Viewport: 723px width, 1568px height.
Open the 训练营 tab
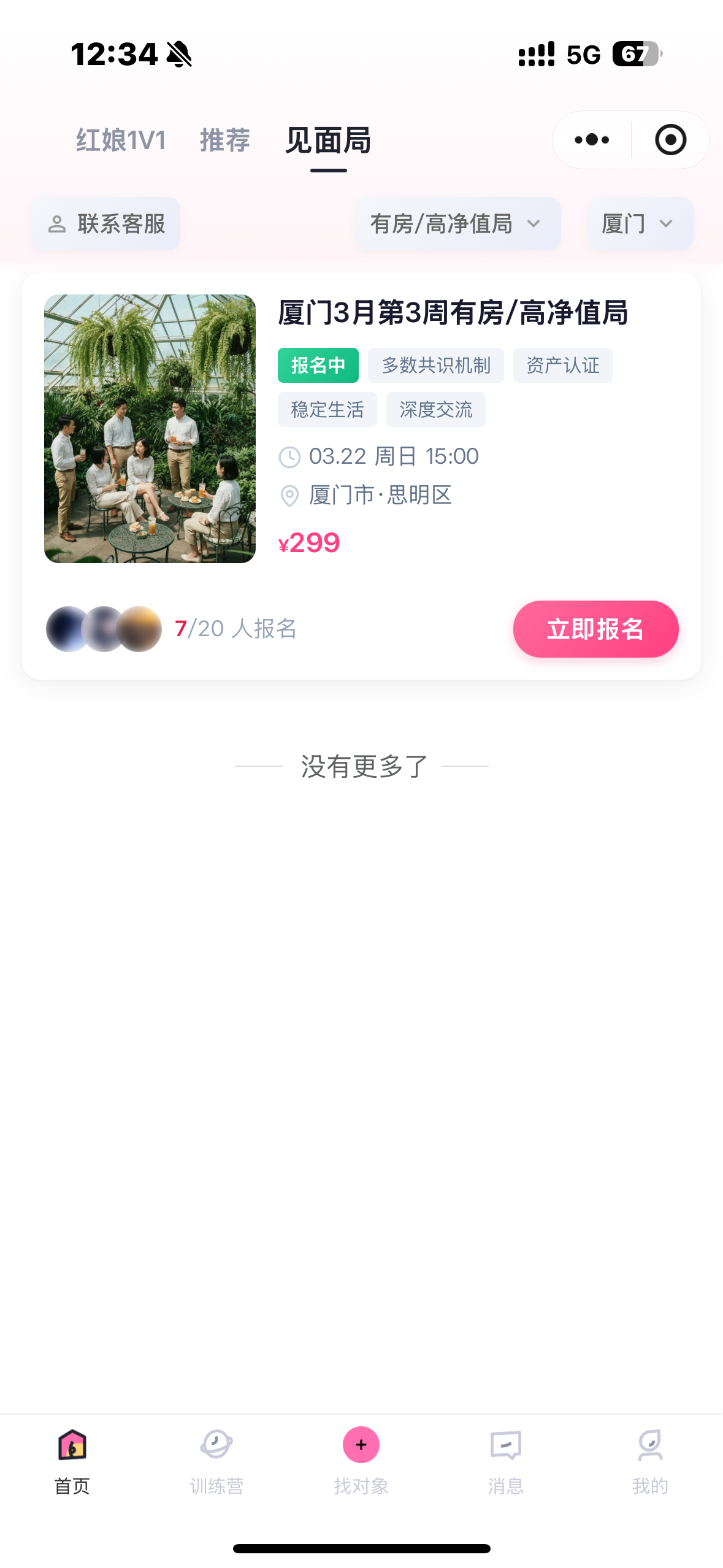216,1461
